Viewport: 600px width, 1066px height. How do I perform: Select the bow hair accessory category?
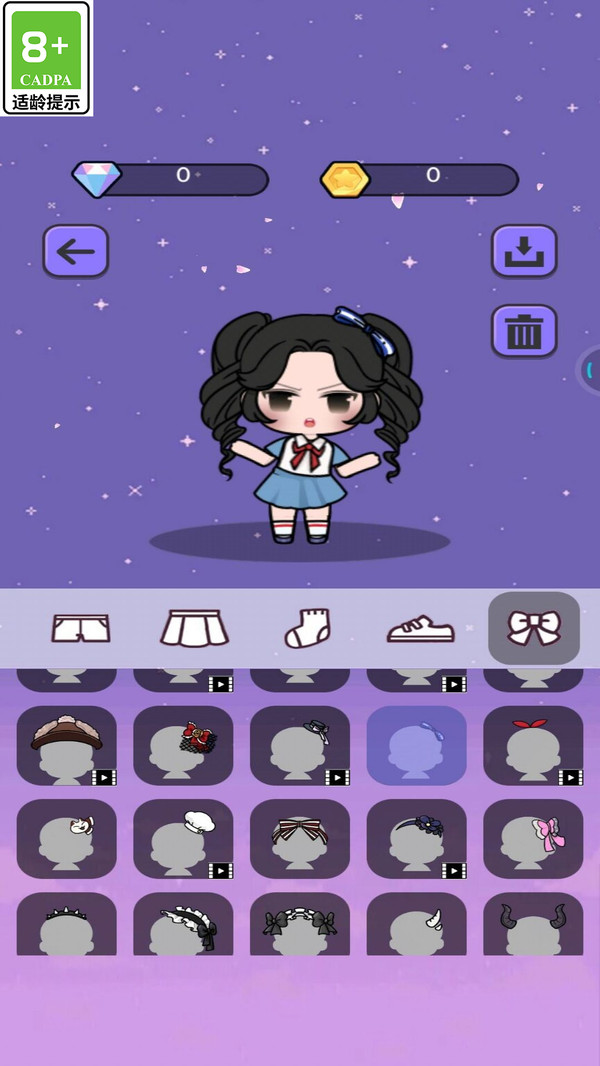point(534,628)
